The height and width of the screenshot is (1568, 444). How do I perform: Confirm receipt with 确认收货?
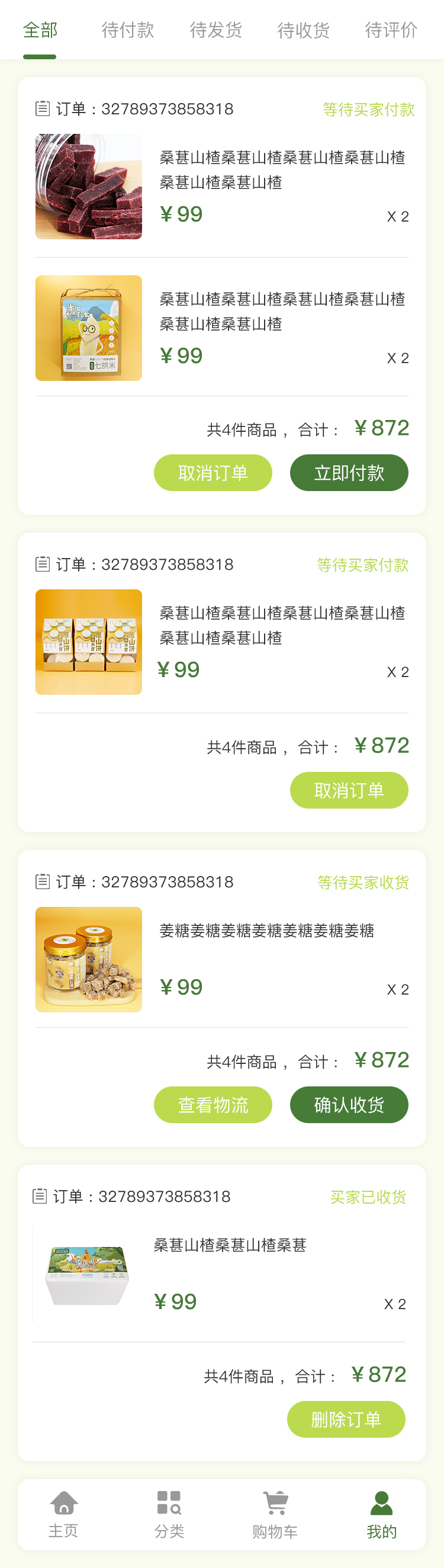pos(349,1105)
